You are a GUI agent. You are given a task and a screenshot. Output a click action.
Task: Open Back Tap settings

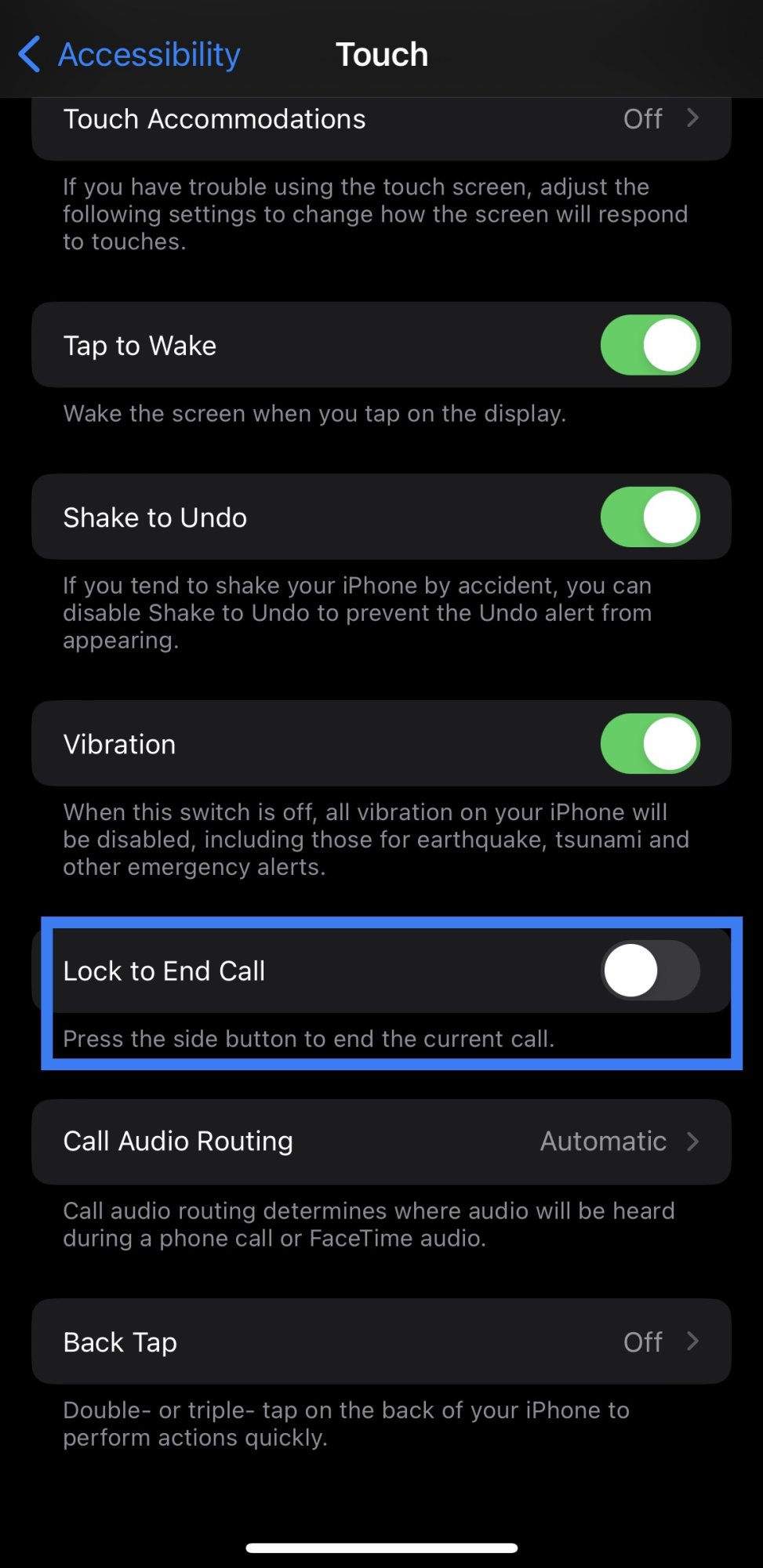[x=381, y=1341]
